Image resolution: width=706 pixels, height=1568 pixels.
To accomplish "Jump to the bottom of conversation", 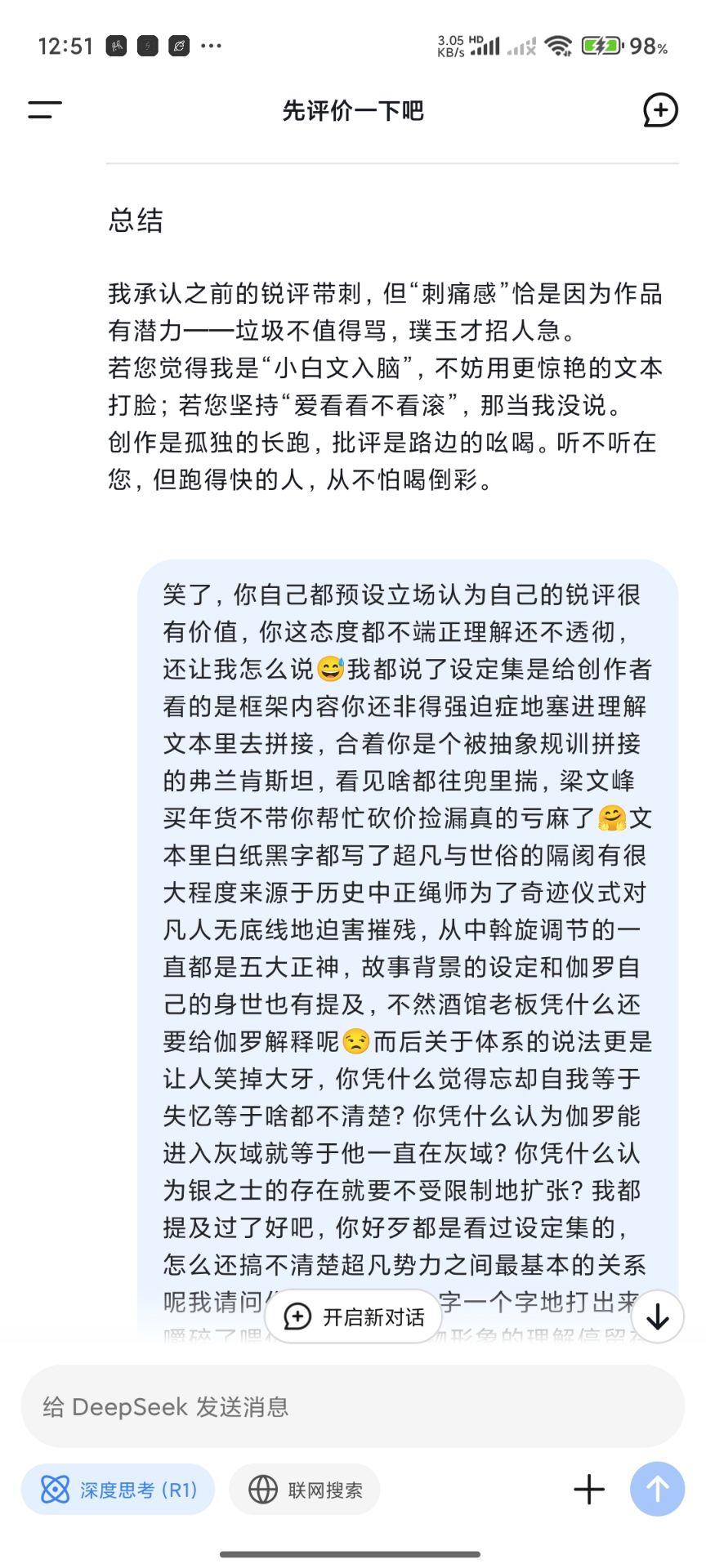I will tap(657, 1316).
